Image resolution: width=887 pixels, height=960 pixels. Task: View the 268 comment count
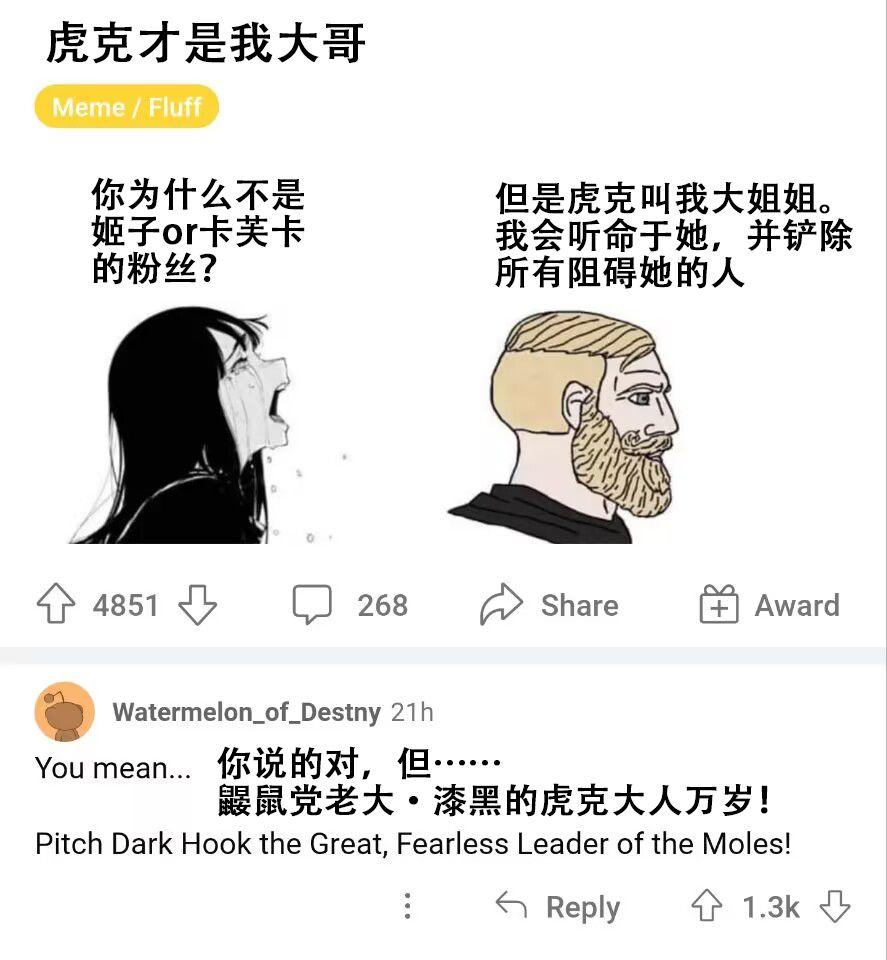[x=380, y=604]
